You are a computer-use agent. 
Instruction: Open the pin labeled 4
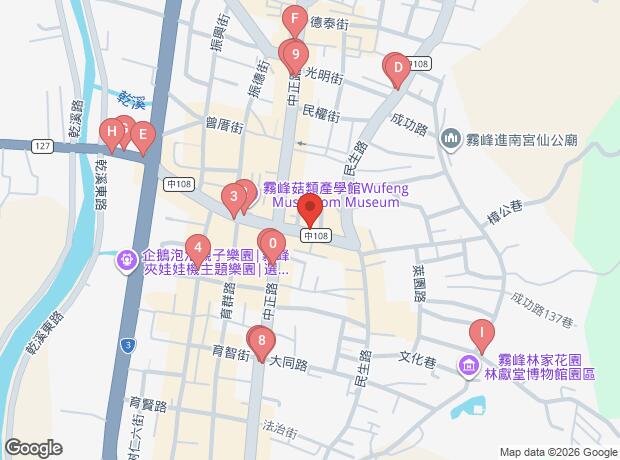pos(199,246)
